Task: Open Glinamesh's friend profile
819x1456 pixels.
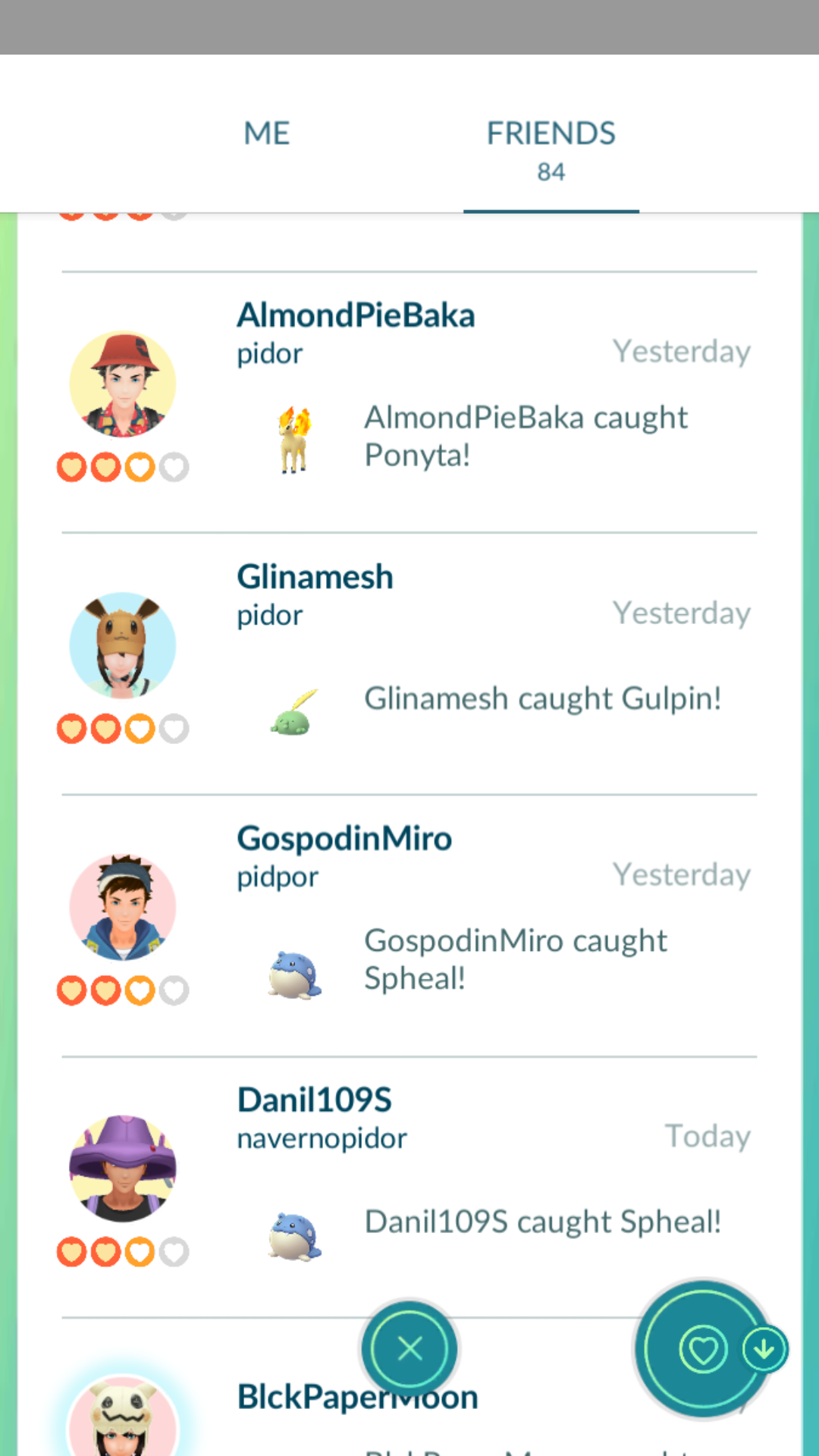Action: tap(315, 578)
